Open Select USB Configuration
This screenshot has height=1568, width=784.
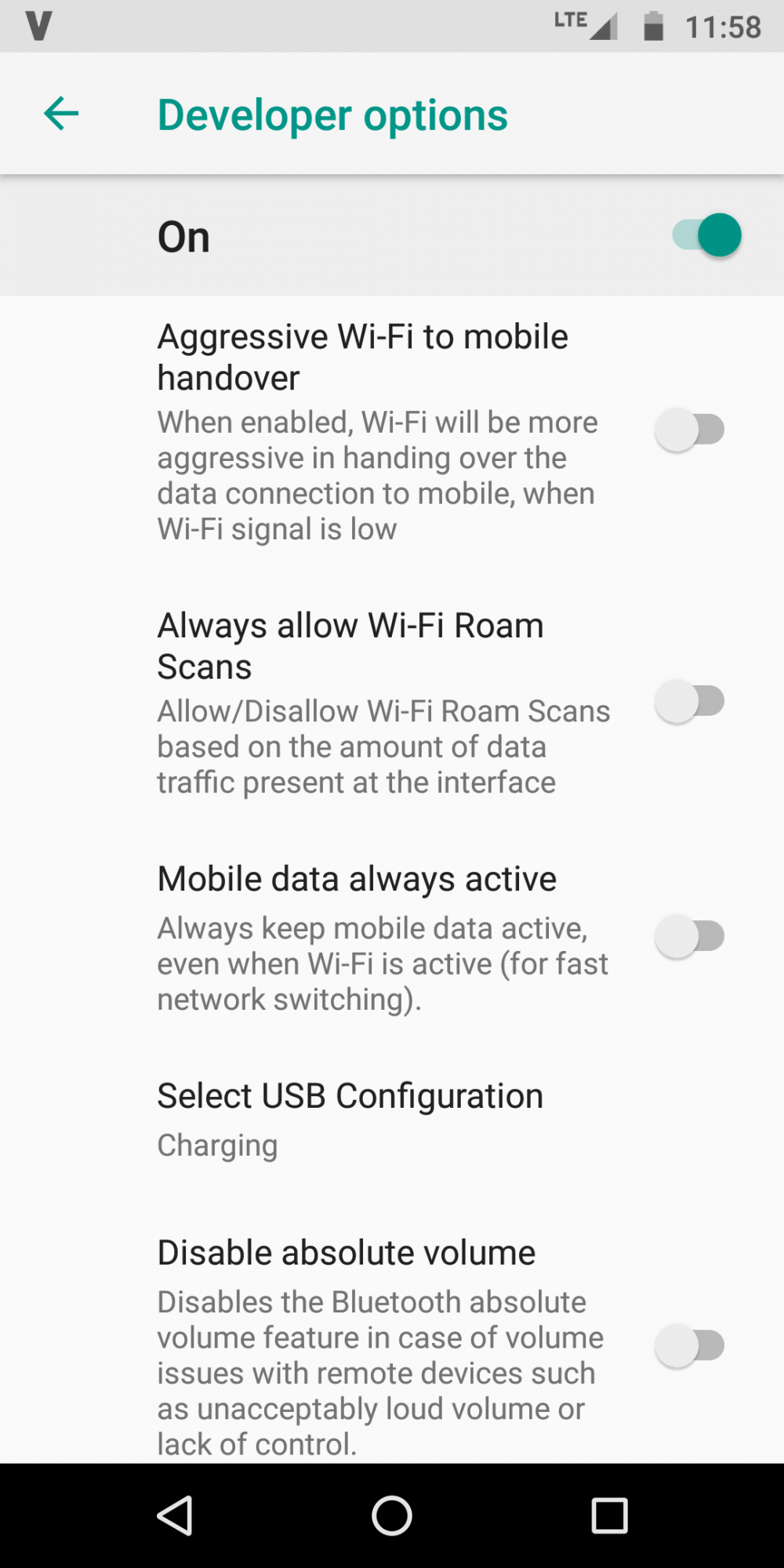click(392, 1120)
